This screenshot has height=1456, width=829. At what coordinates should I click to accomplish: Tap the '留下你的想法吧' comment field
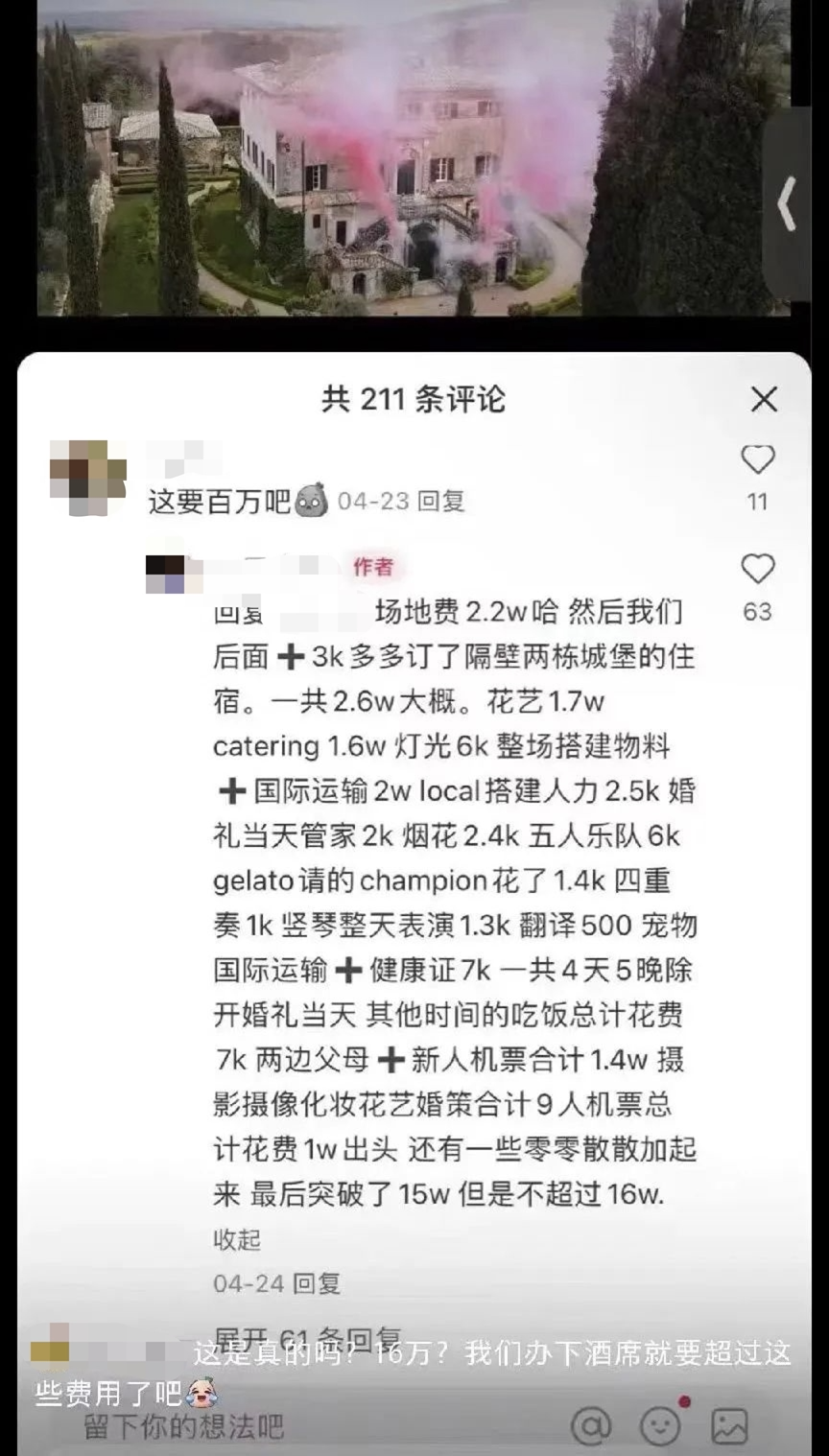pyautogui.click(x=184, y=1426)
